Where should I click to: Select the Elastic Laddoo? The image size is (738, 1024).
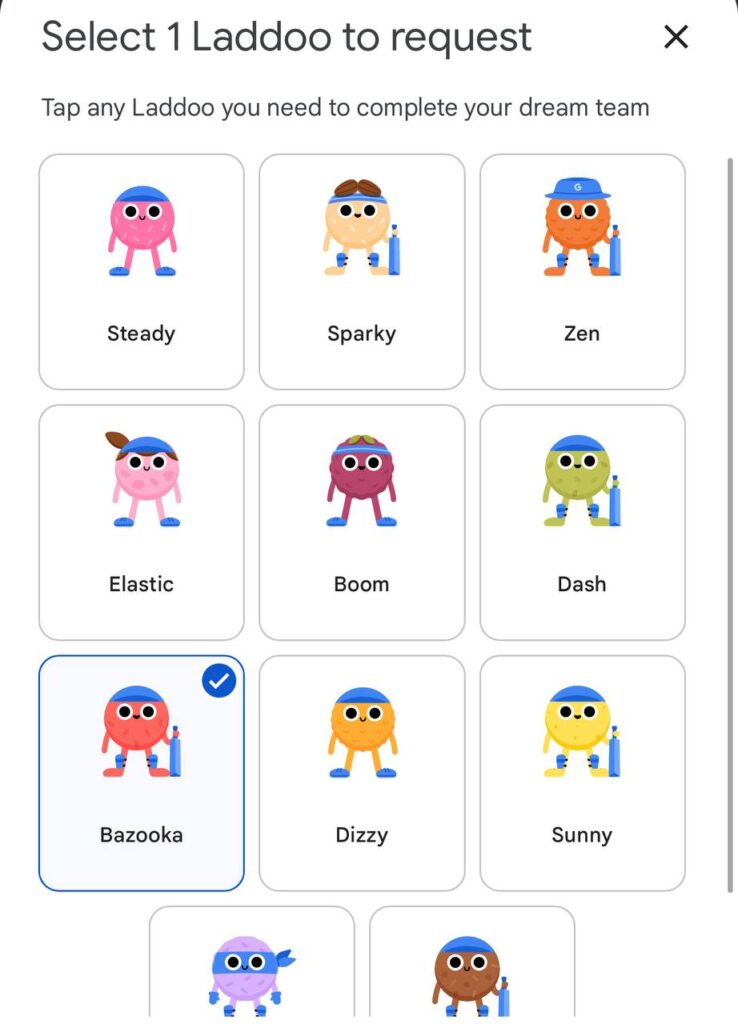click(141, 522)
